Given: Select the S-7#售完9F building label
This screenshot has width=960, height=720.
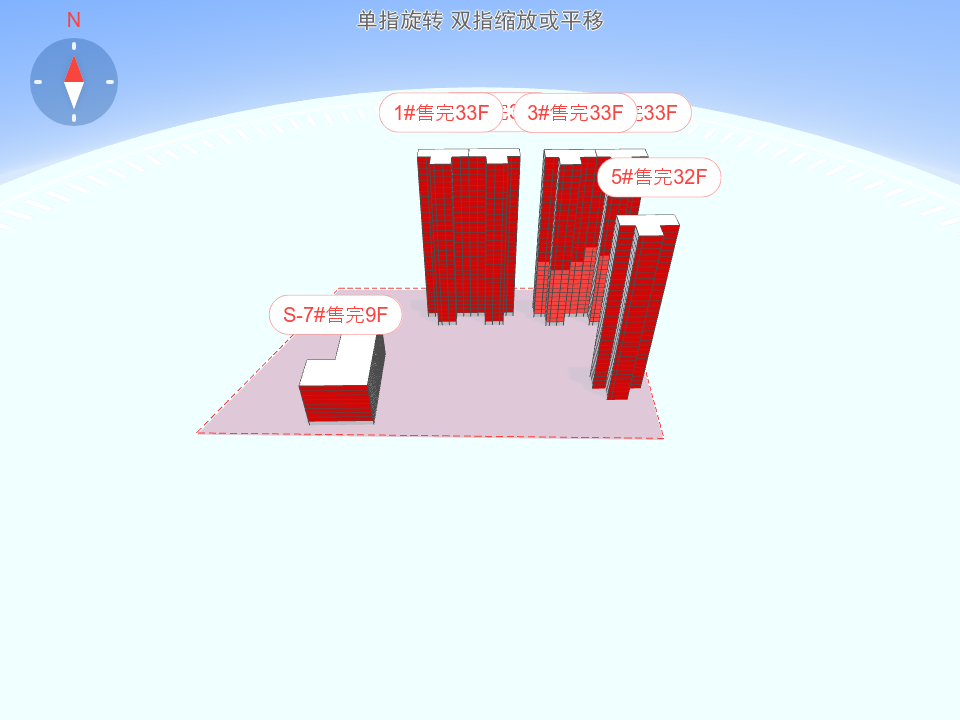Looking at the screenshot, I should [335, 315].
